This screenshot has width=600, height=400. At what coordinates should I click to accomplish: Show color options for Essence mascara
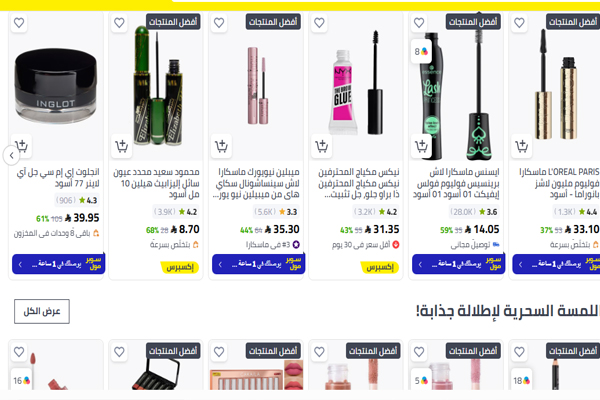click(421, 51)
